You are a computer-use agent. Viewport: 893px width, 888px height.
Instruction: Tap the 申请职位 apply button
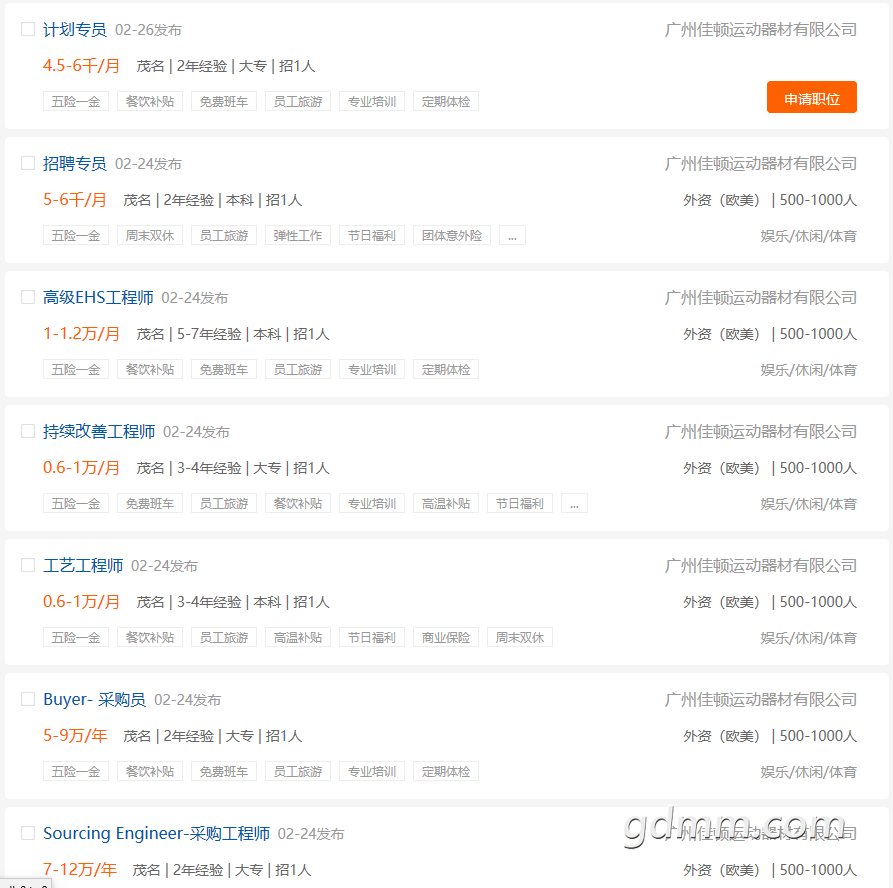coord(811,97)
